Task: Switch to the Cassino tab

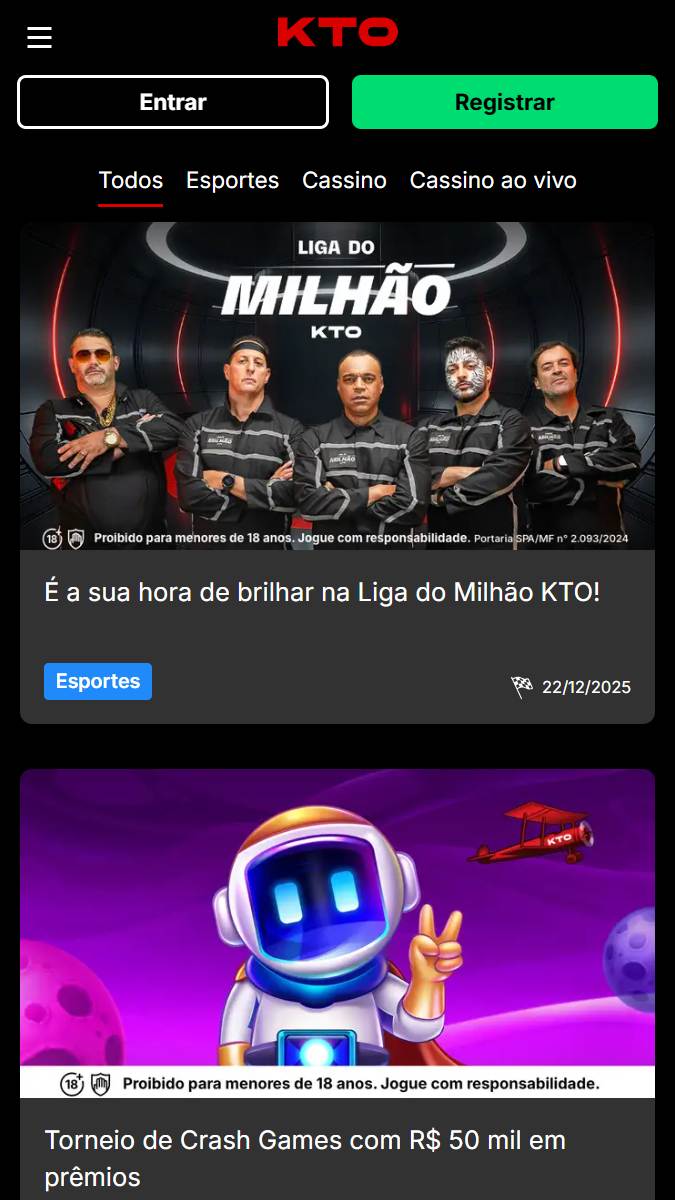Action: pyautogui.click(x=344, y=181)
